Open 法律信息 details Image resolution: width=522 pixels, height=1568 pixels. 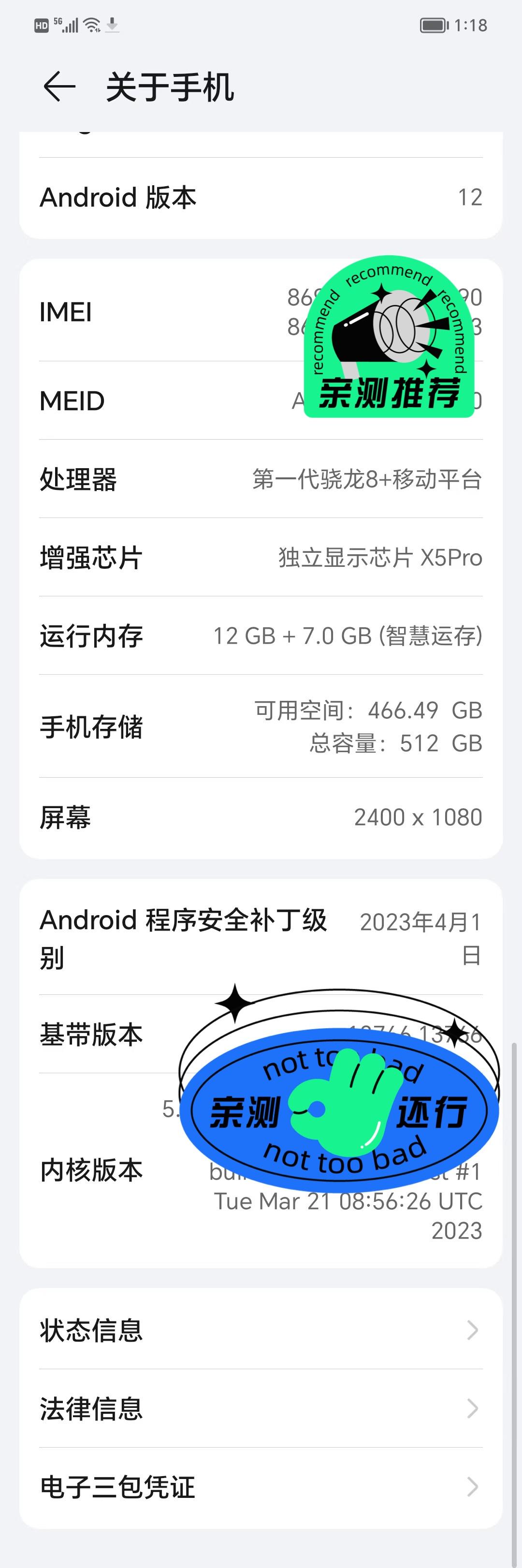point(261,1408)
